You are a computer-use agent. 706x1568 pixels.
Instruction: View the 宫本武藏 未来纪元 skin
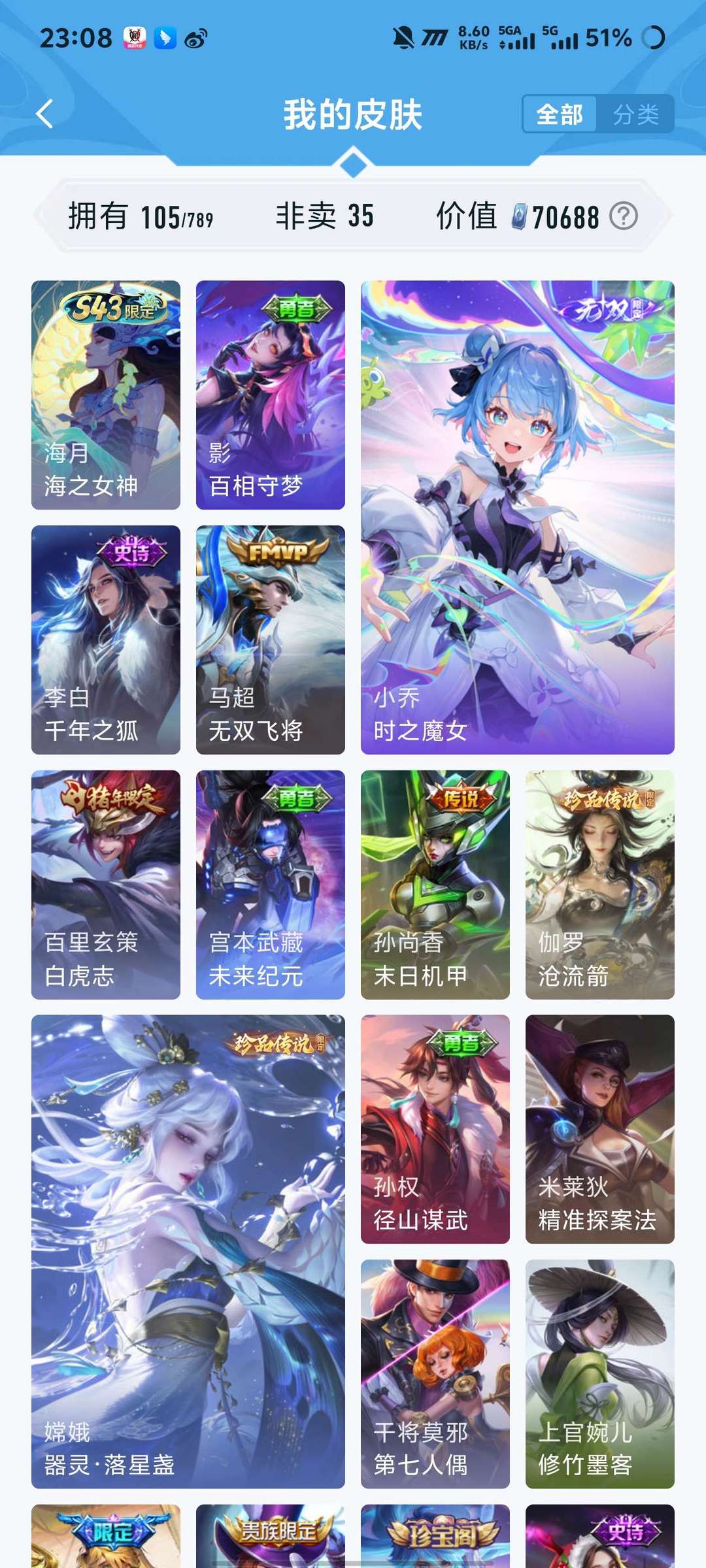coord(271,885)
